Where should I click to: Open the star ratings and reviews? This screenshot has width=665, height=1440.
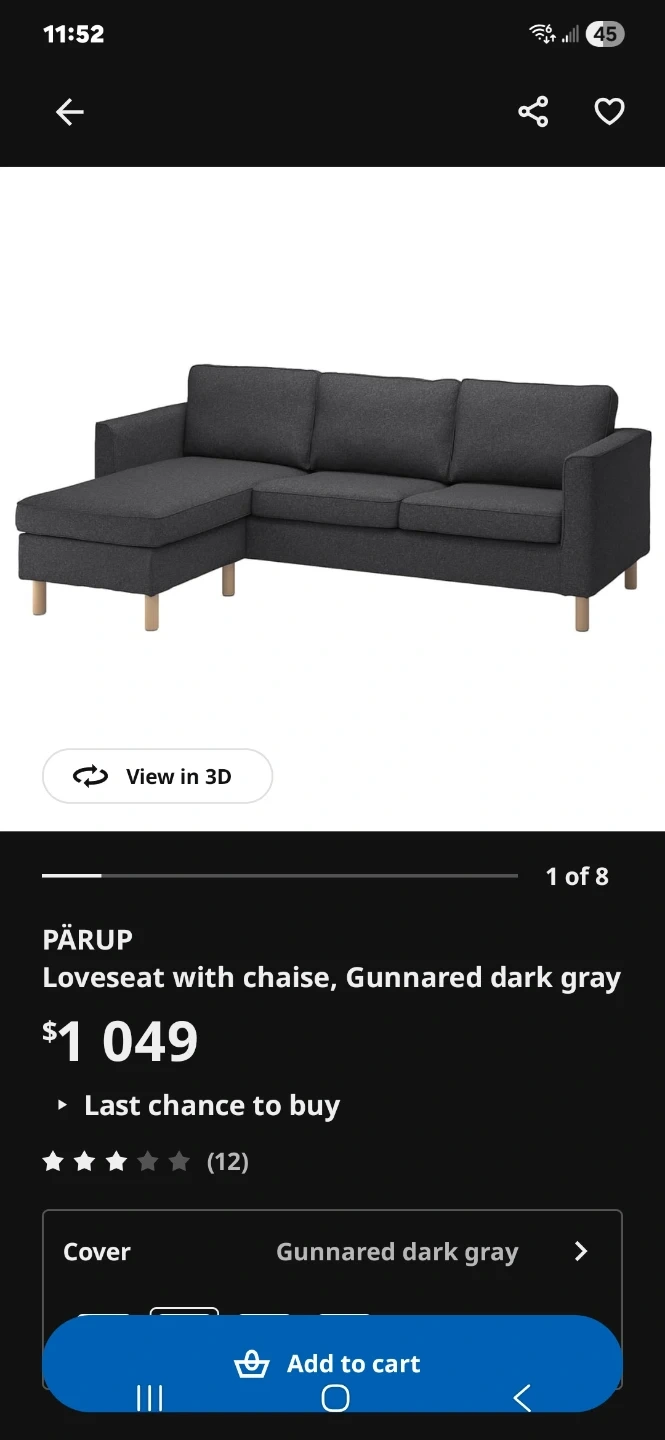coord(145,1161)
